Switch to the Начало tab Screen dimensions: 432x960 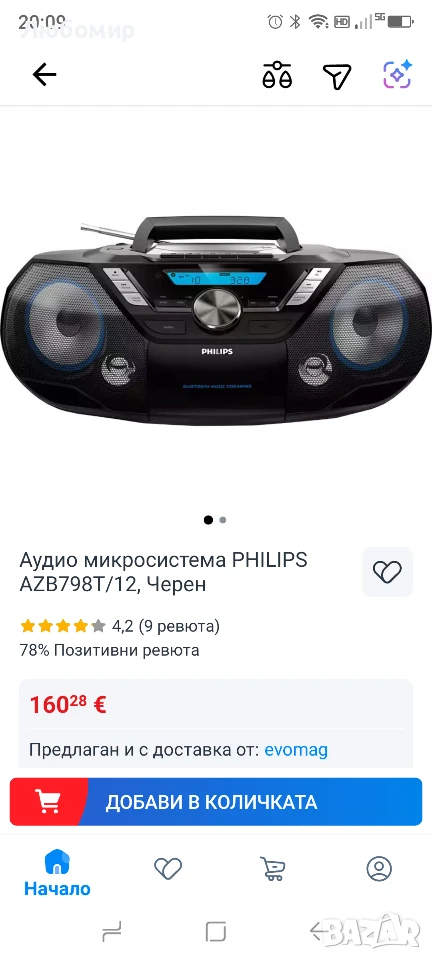click(58, 873)
